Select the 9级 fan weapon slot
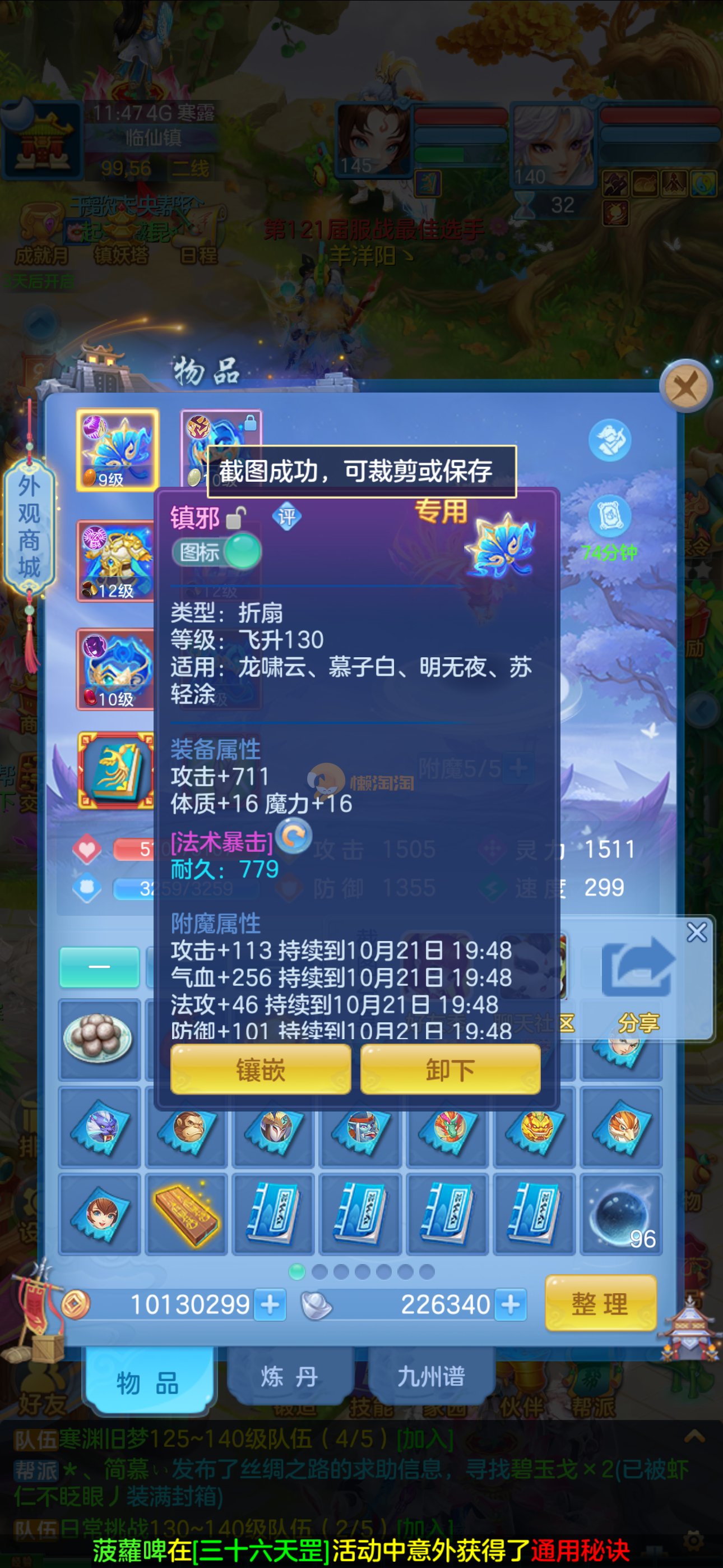Screen dimensions: 723x1568 (117, 449)
